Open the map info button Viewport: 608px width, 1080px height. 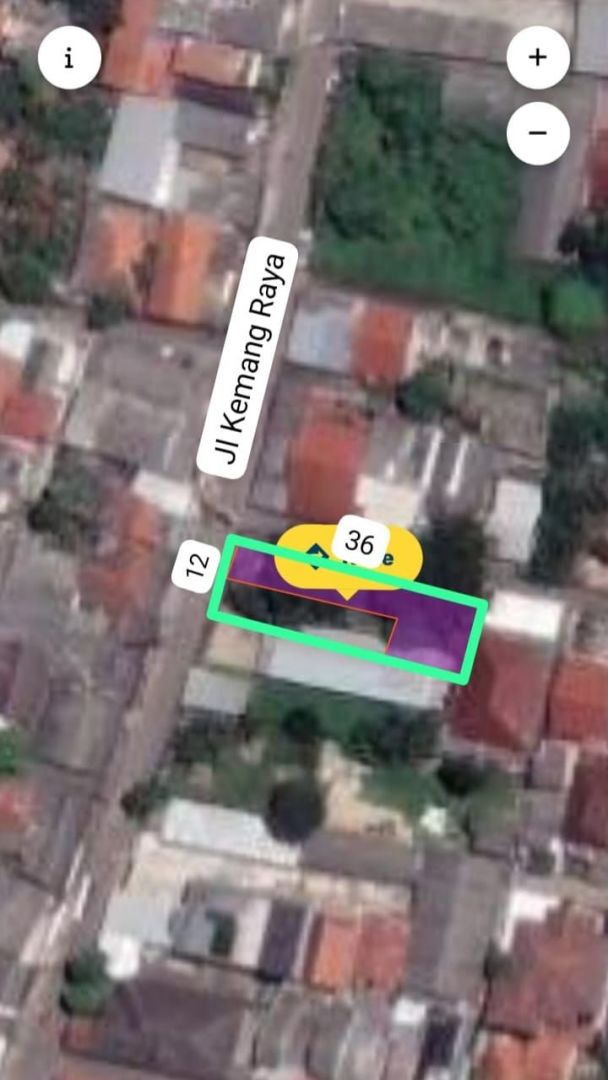69,58
